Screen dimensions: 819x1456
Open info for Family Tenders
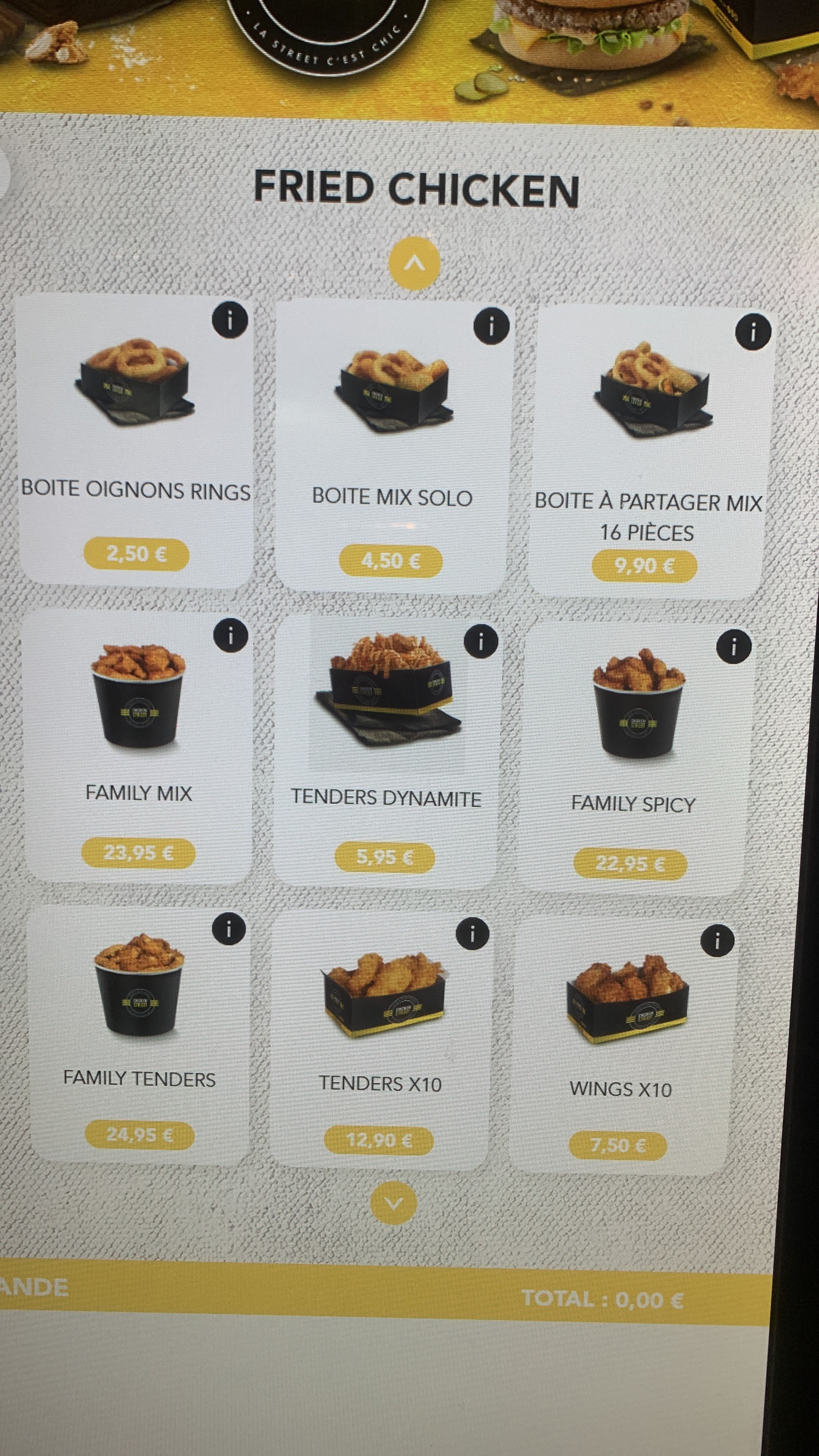[229, 929]
